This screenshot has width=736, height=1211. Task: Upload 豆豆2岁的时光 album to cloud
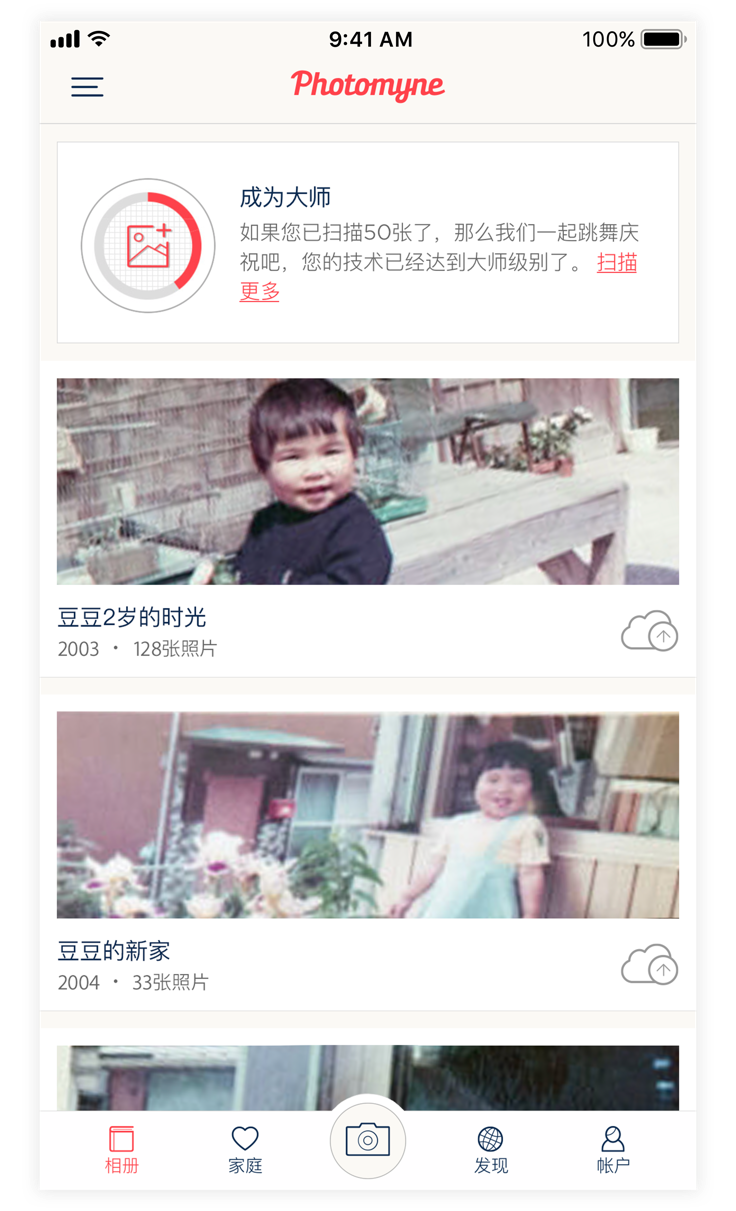click(x=649, y=630)
